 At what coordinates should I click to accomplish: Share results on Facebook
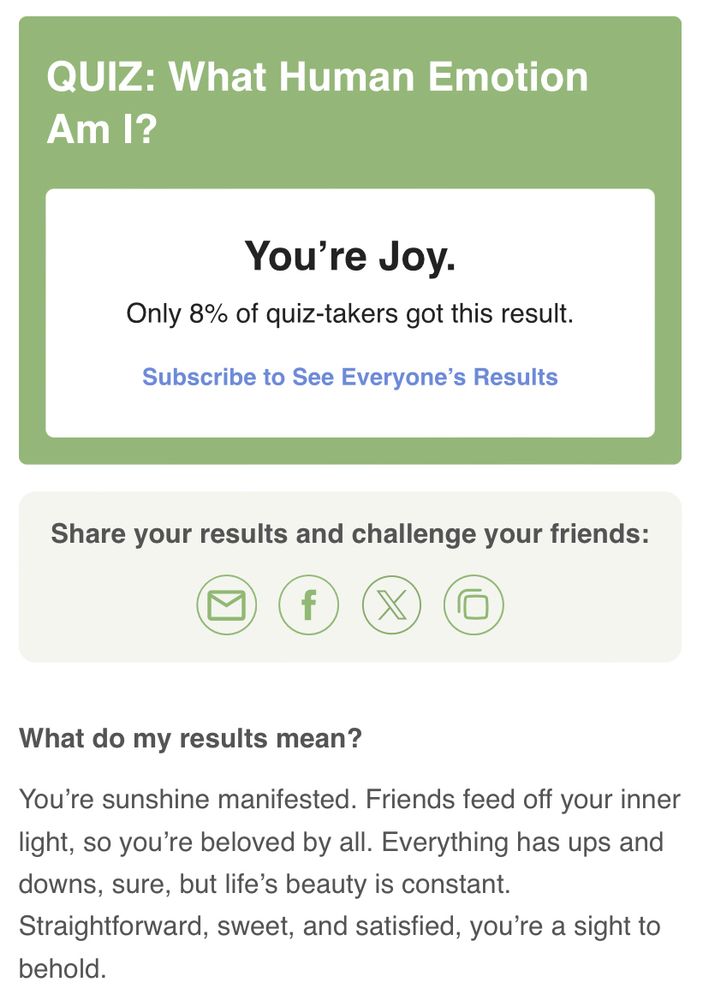[x=308, y=604]
